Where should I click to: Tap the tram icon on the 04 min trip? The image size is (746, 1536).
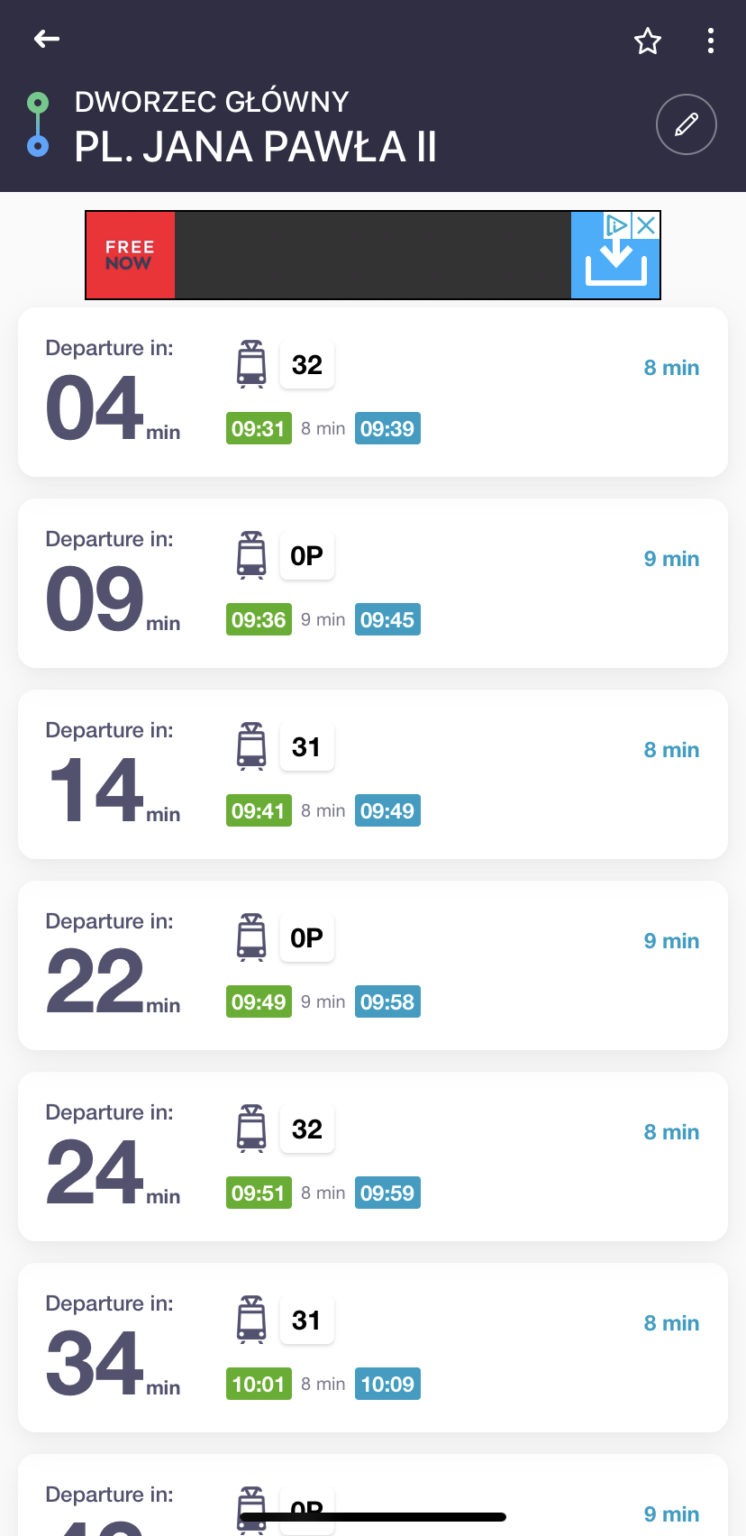click(x=251, y=364)
